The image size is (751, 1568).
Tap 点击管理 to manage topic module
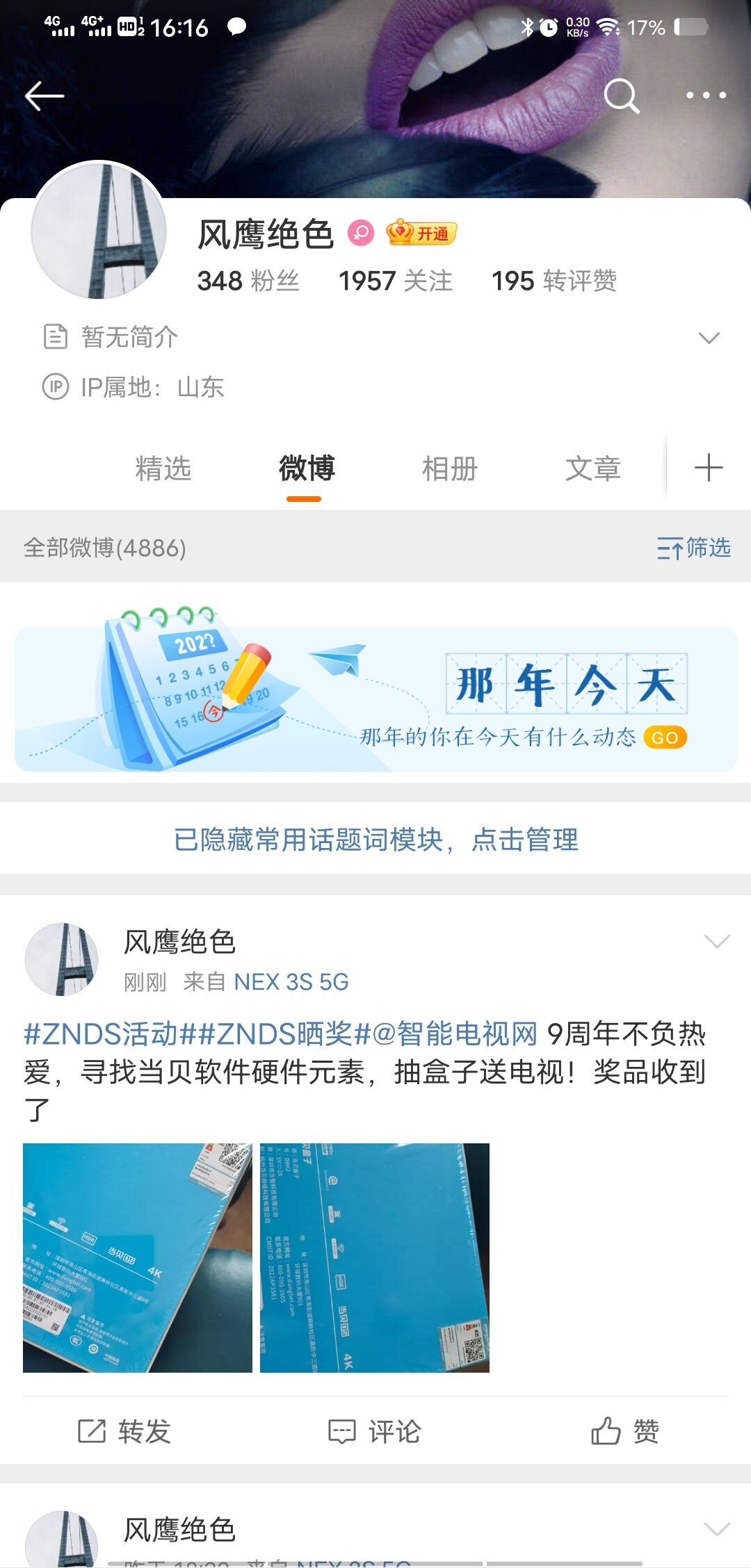pos(525,840)
